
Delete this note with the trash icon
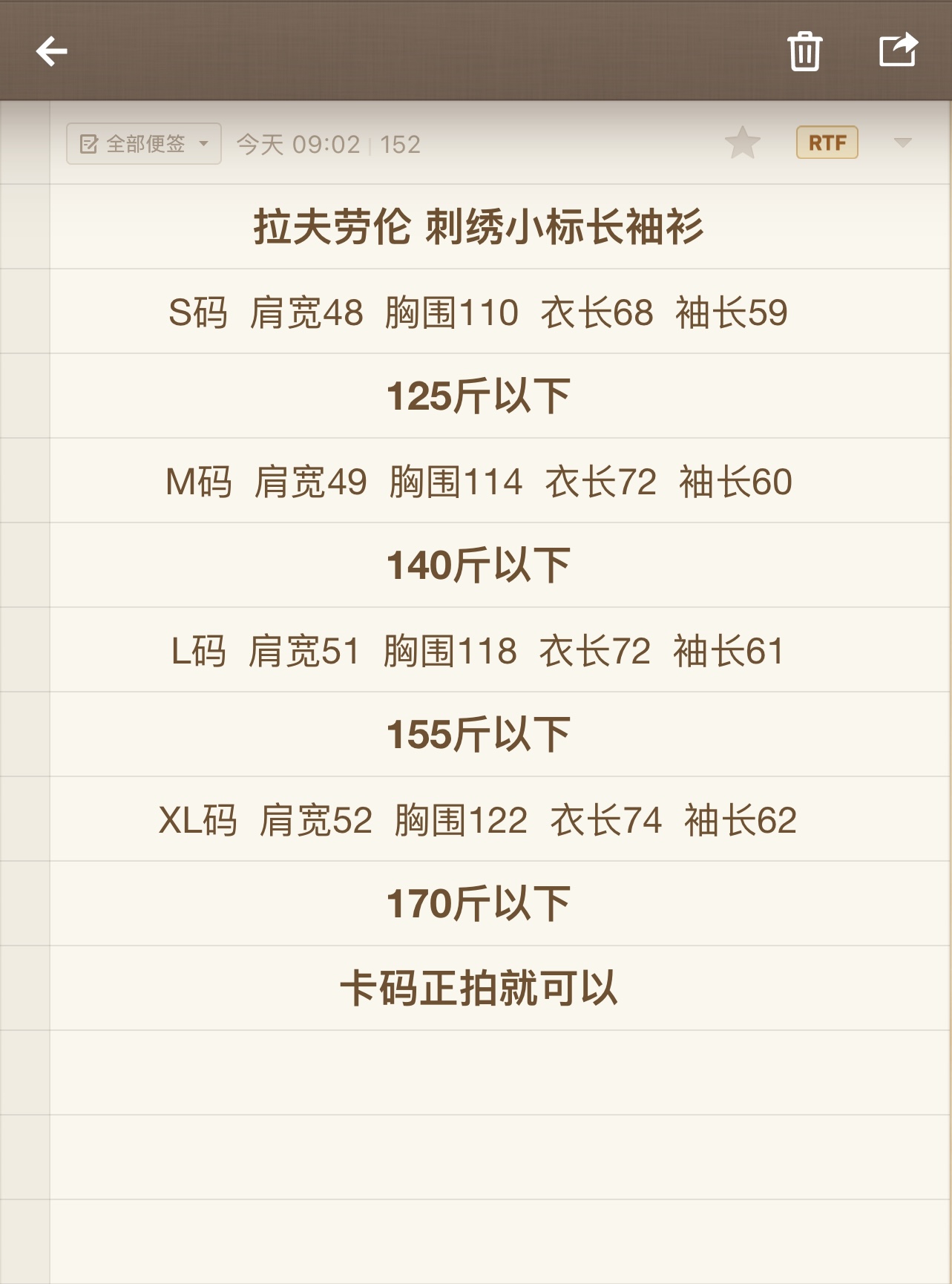[x=804, y=51]
